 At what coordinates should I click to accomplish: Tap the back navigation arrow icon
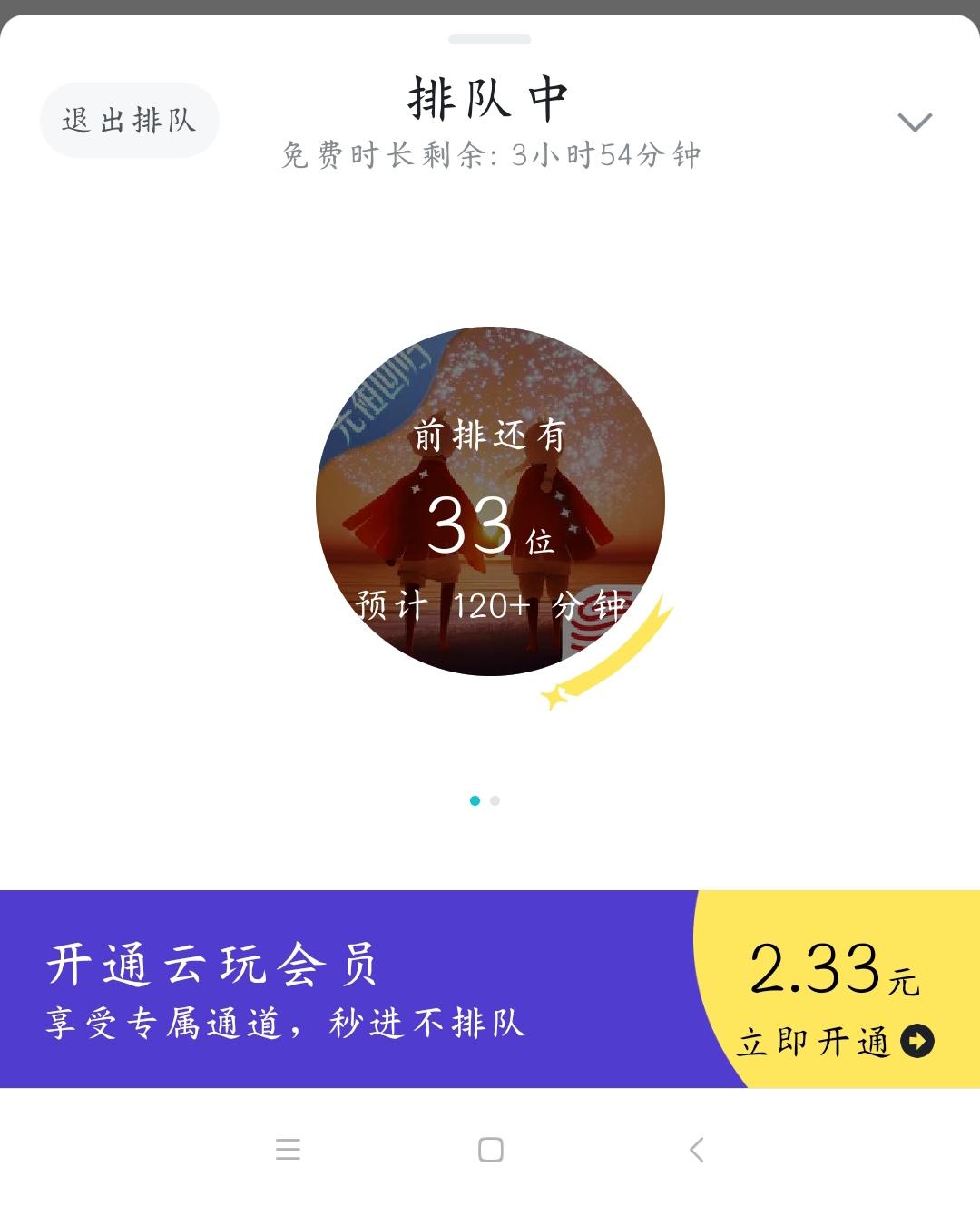click(x=696, y=1150)
